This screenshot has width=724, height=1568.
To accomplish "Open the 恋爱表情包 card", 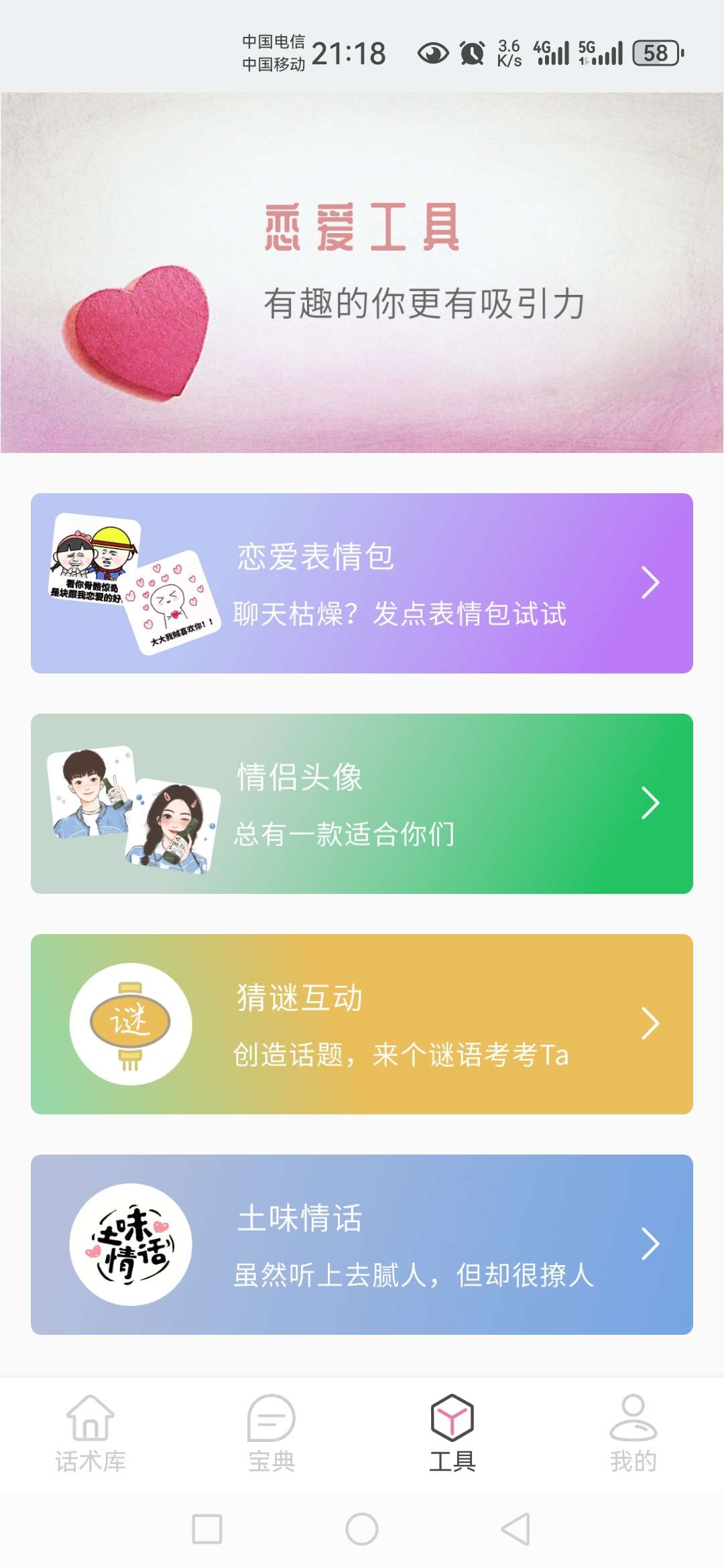I will [362, 583].
